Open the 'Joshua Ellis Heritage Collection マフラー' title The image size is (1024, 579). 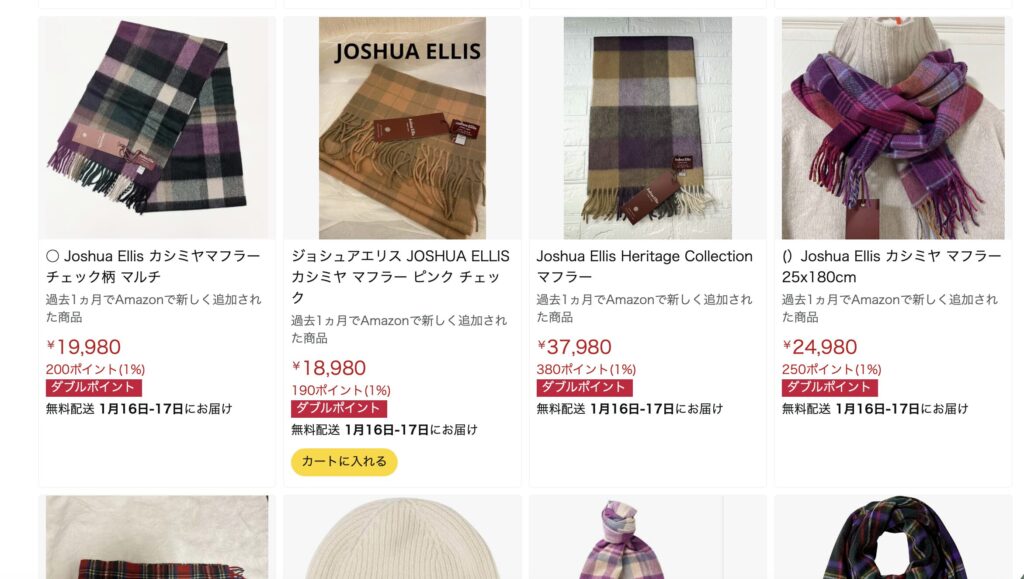pos(644,266)
